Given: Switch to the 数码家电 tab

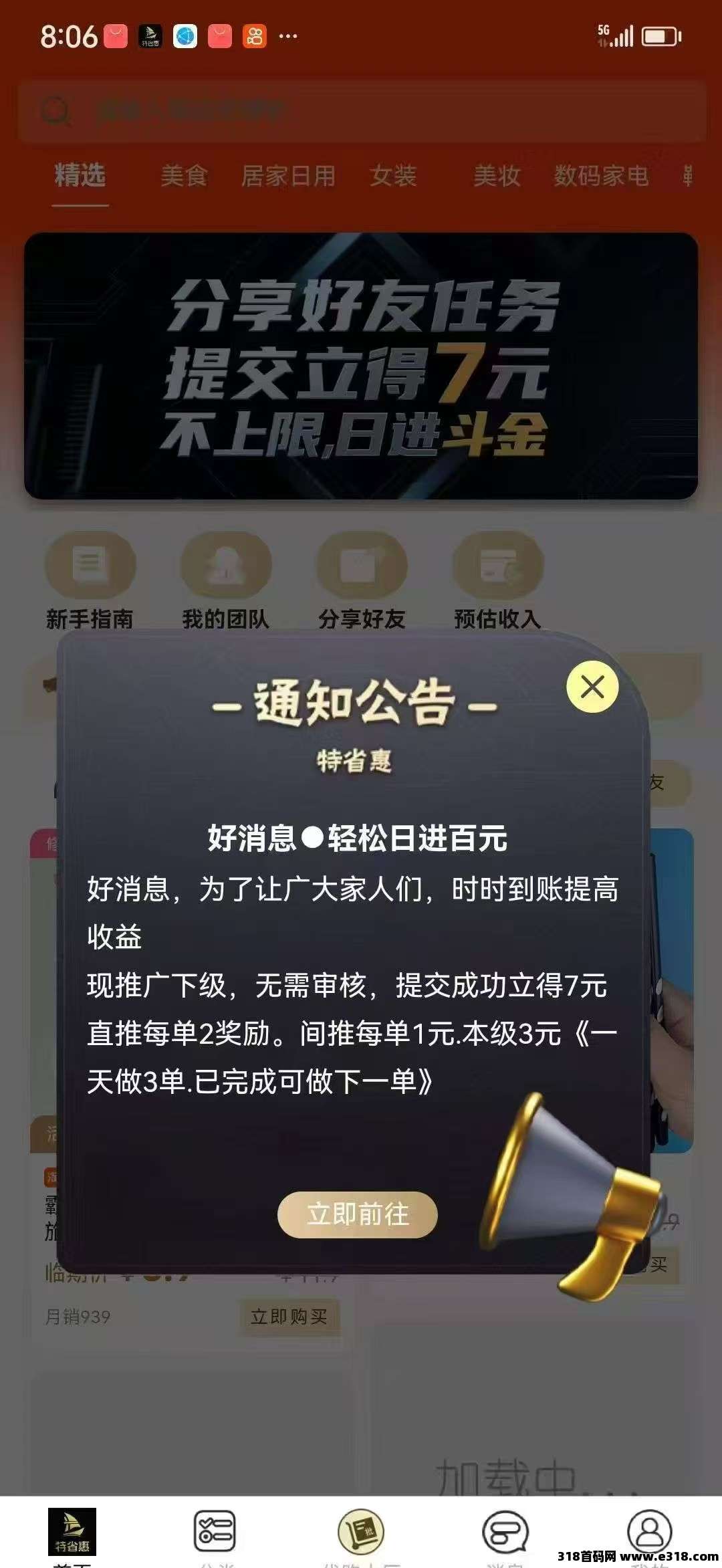Looking at the screenshot, I should coord(601,177).
